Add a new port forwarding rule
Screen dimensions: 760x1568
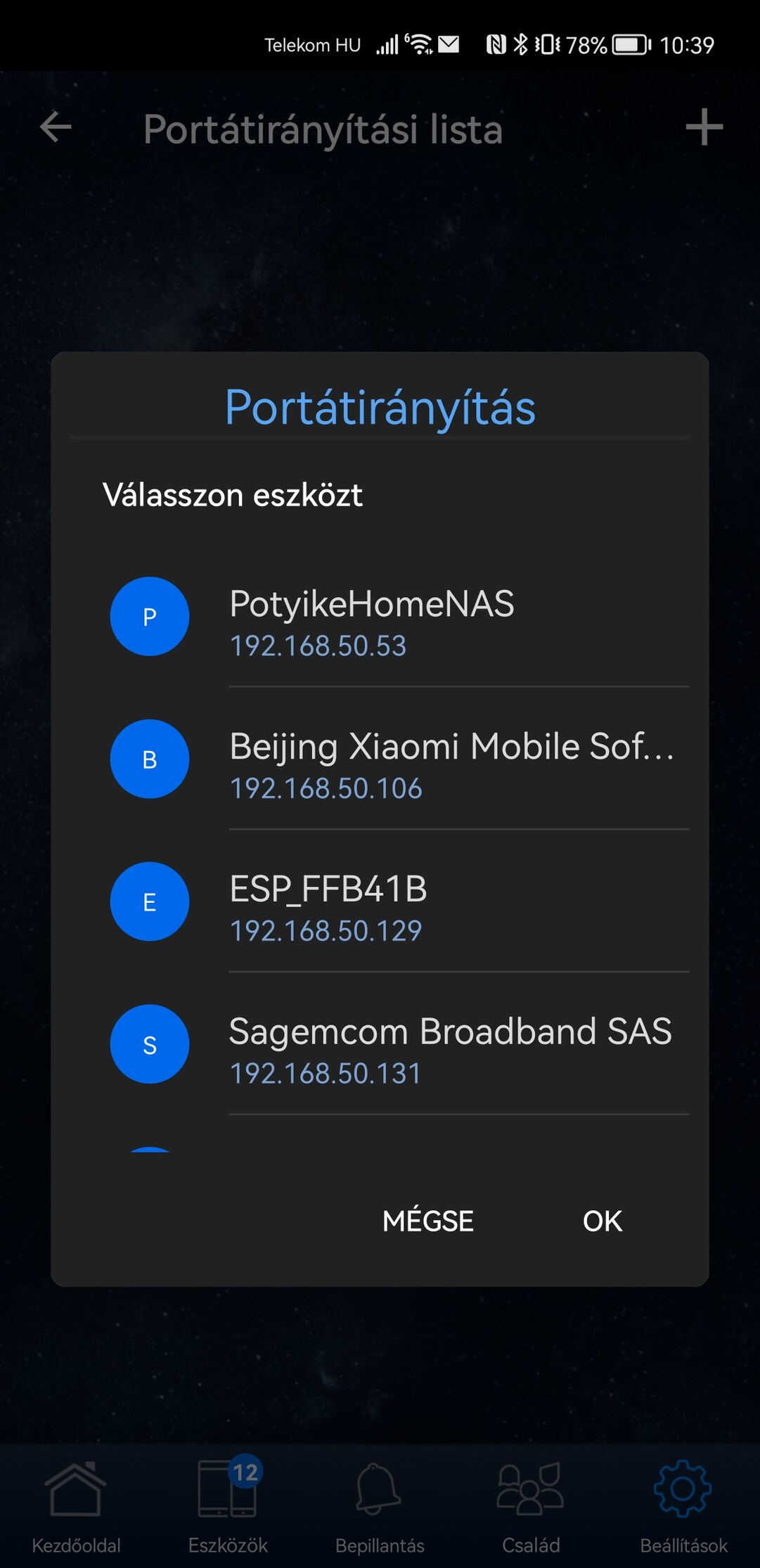[704, 127]
